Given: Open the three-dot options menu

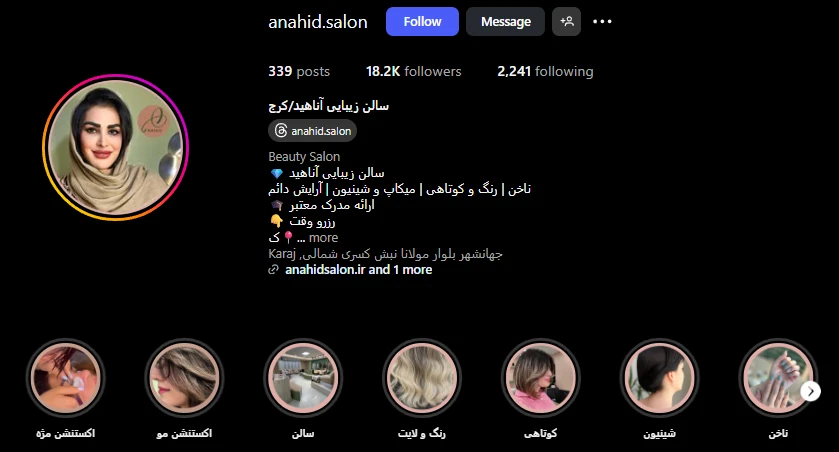Looking at the screenshot, I should pos(602,22).
